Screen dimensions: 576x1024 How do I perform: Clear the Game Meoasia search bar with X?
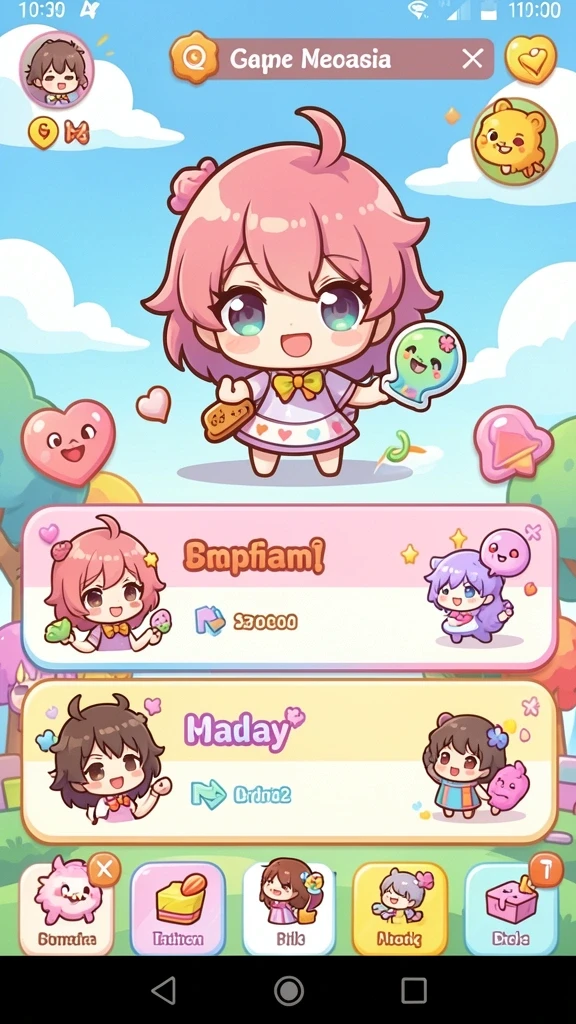[472, 59]
